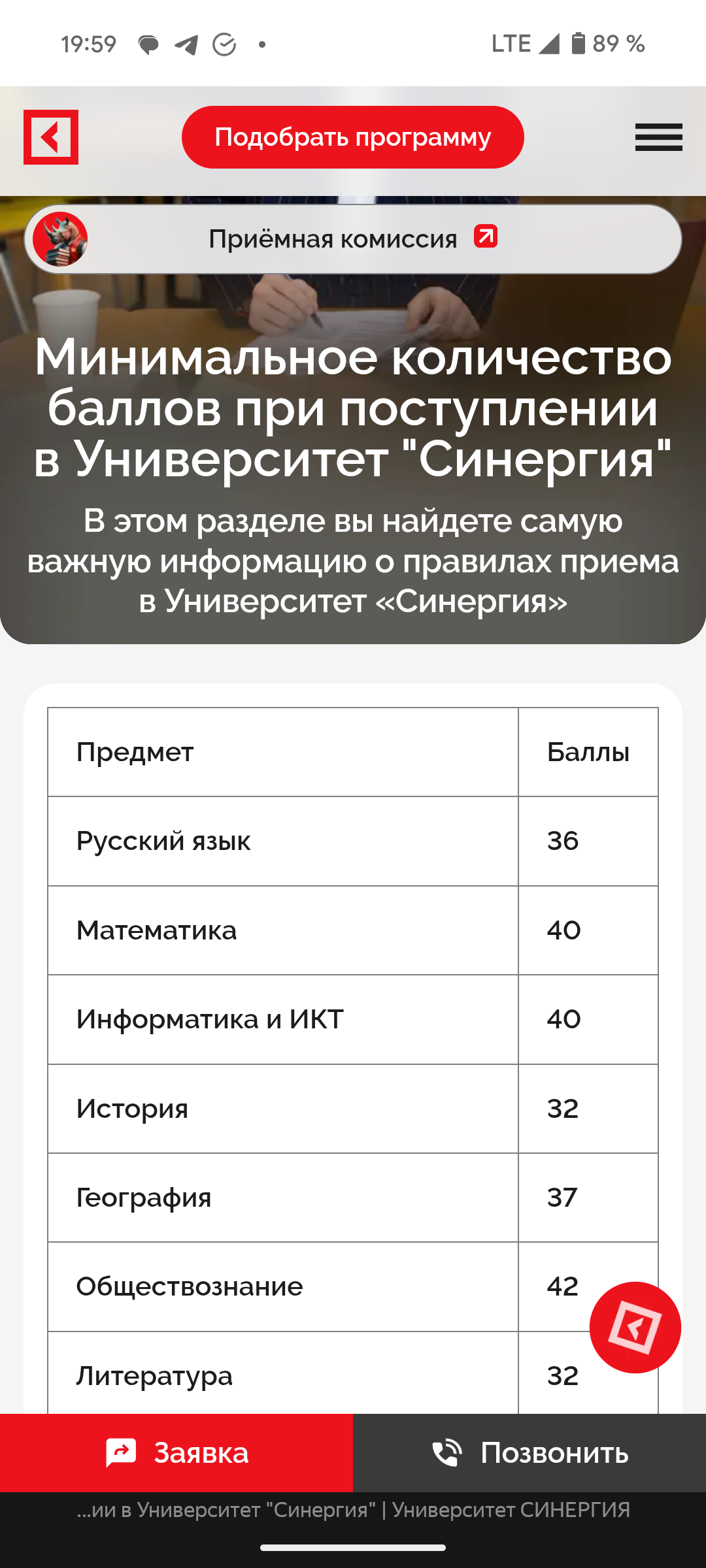
Task: Tap the Synergy logo in the header
Action: [51, 137]
